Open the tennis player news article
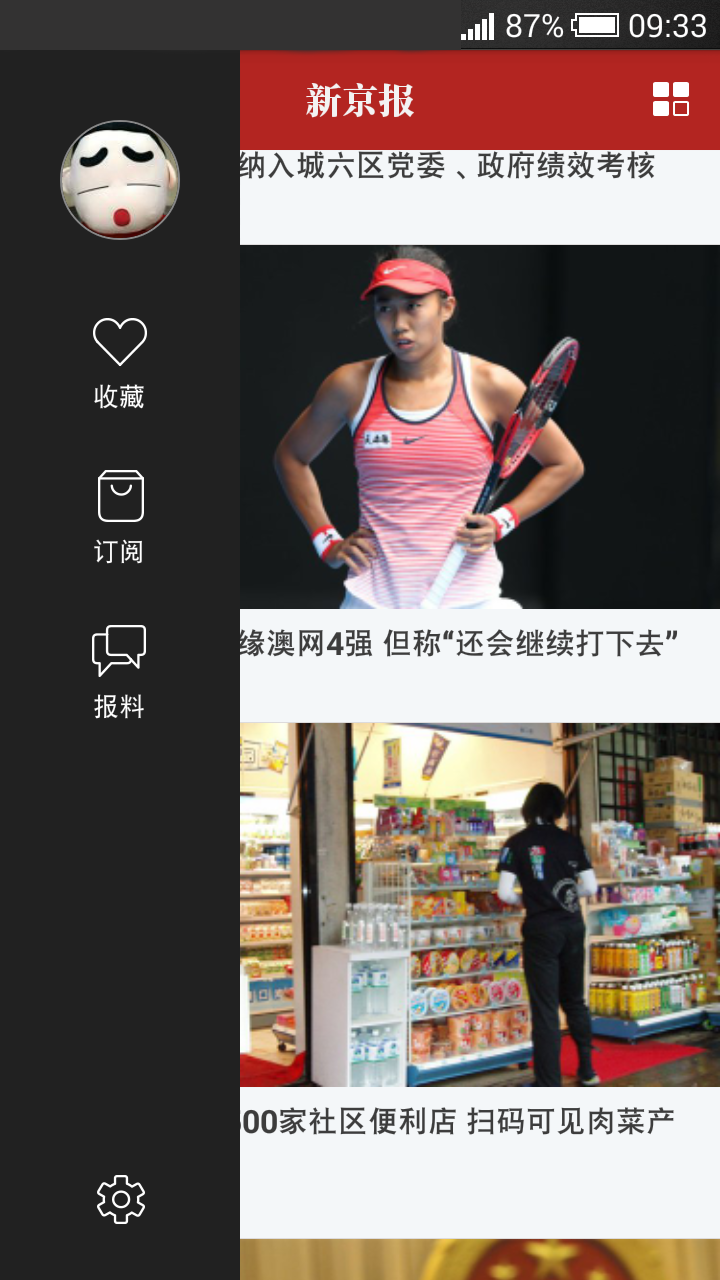 point(480,450)
